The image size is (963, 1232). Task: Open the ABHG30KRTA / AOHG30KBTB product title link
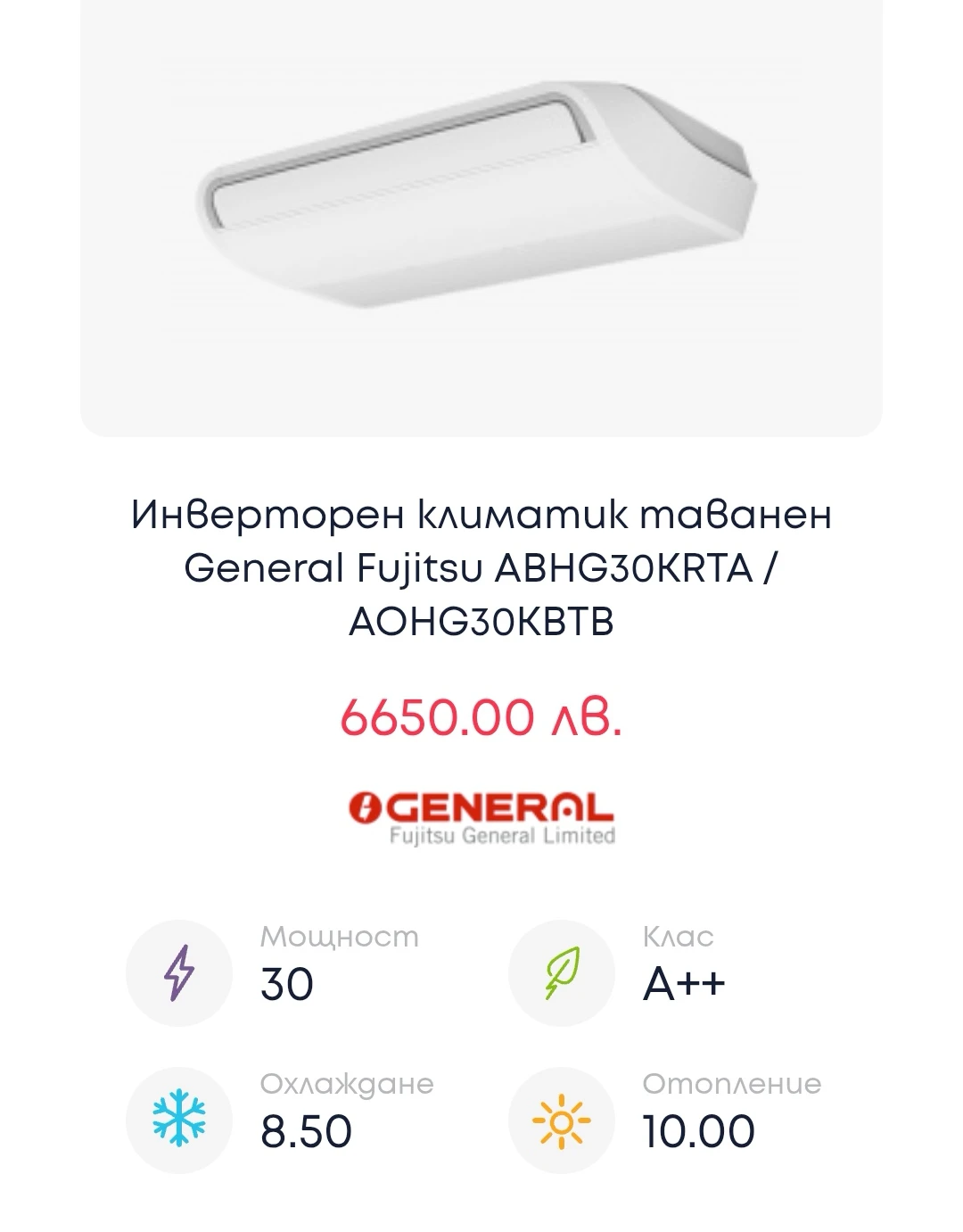pos(481,567)
